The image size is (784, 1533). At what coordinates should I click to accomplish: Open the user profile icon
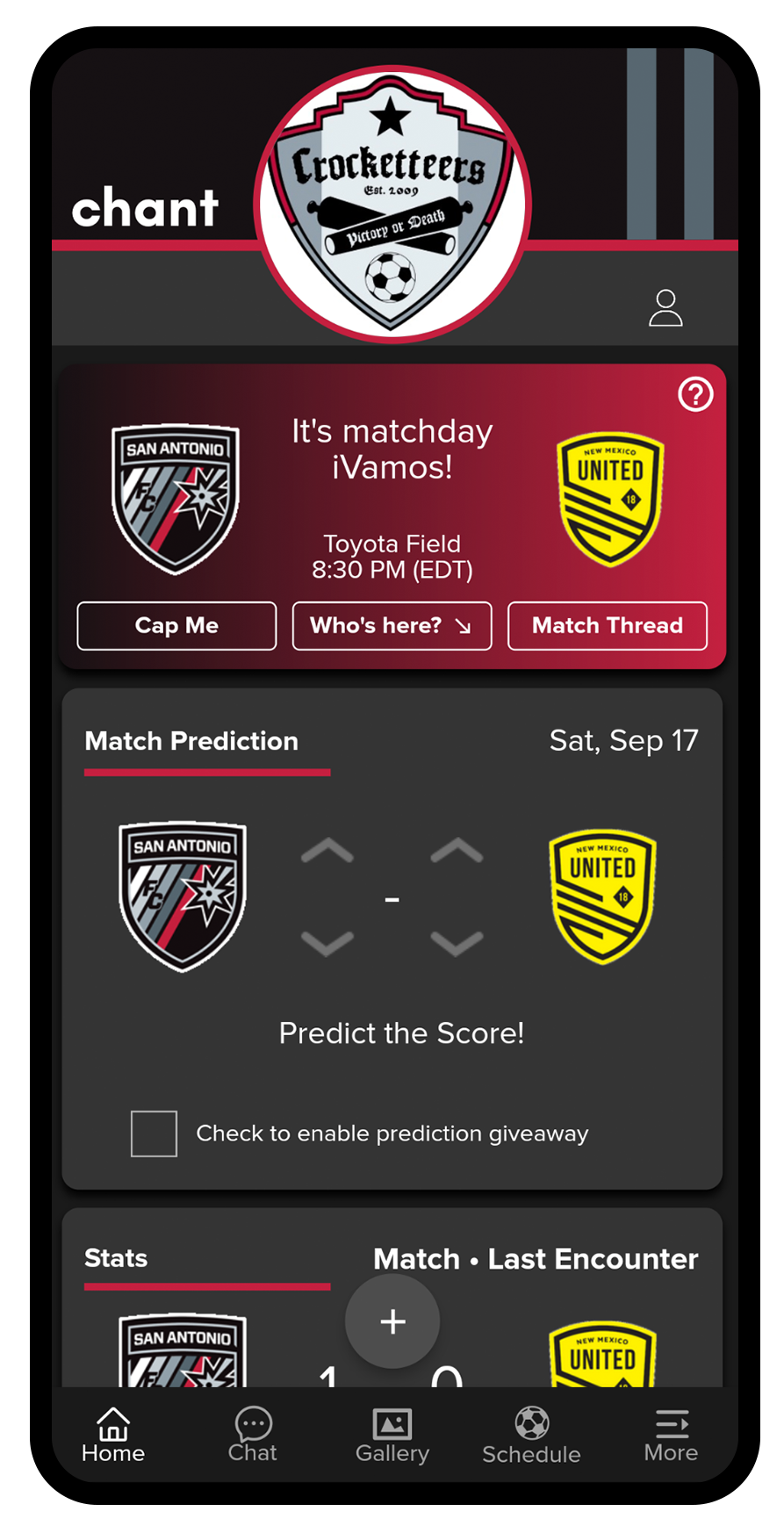point(665,308)
